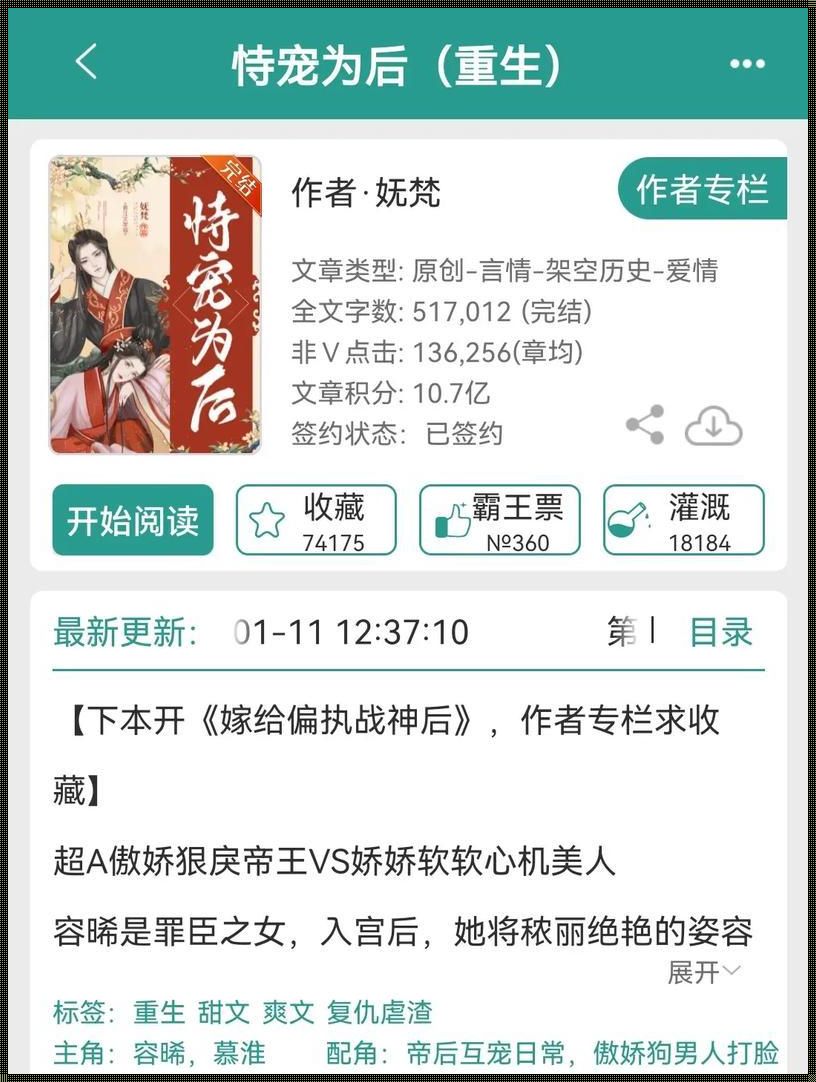Expand the synopsis with 展开
Viewport: 816px width, 1082px height.
[x=704, y=971]
